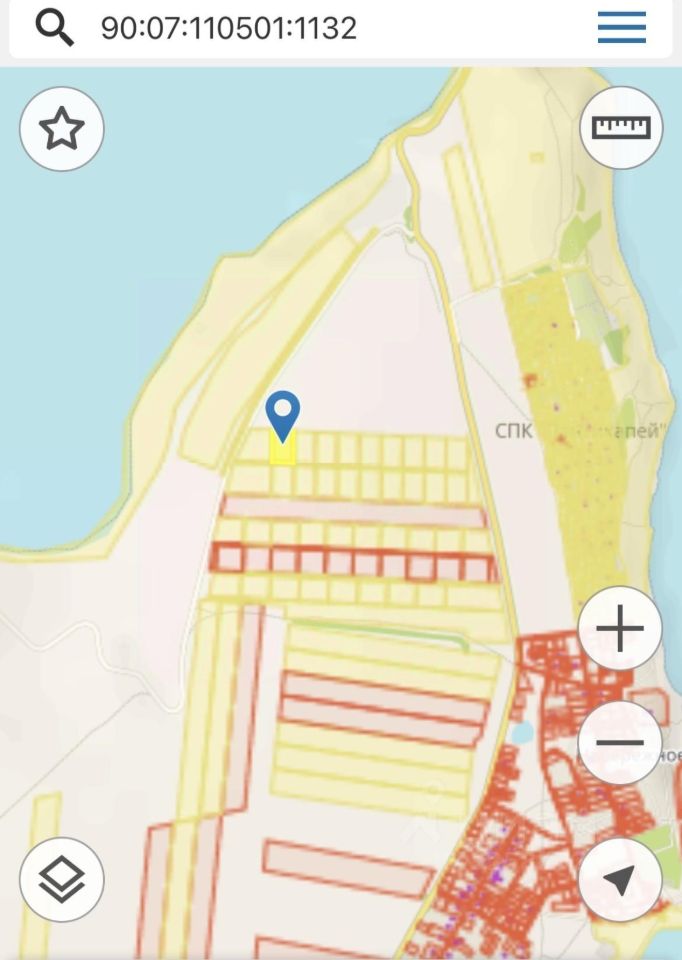Viewport: 682px width, 960px height.
Task: Tap the search magnifier icon
Action: (x=54, y=28)
